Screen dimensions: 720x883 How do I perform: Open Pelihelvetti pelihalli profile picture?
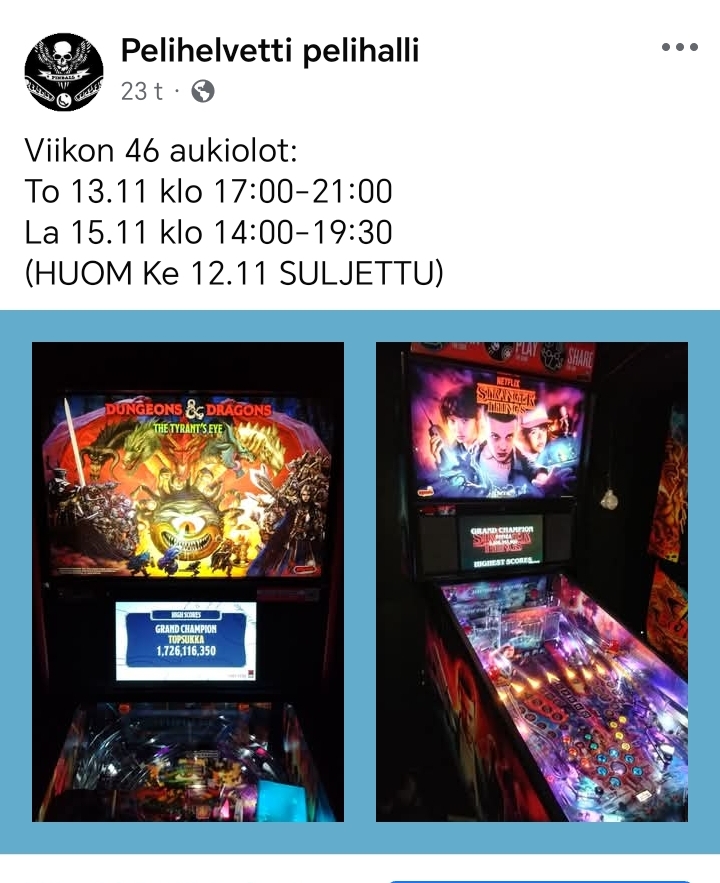63,71
